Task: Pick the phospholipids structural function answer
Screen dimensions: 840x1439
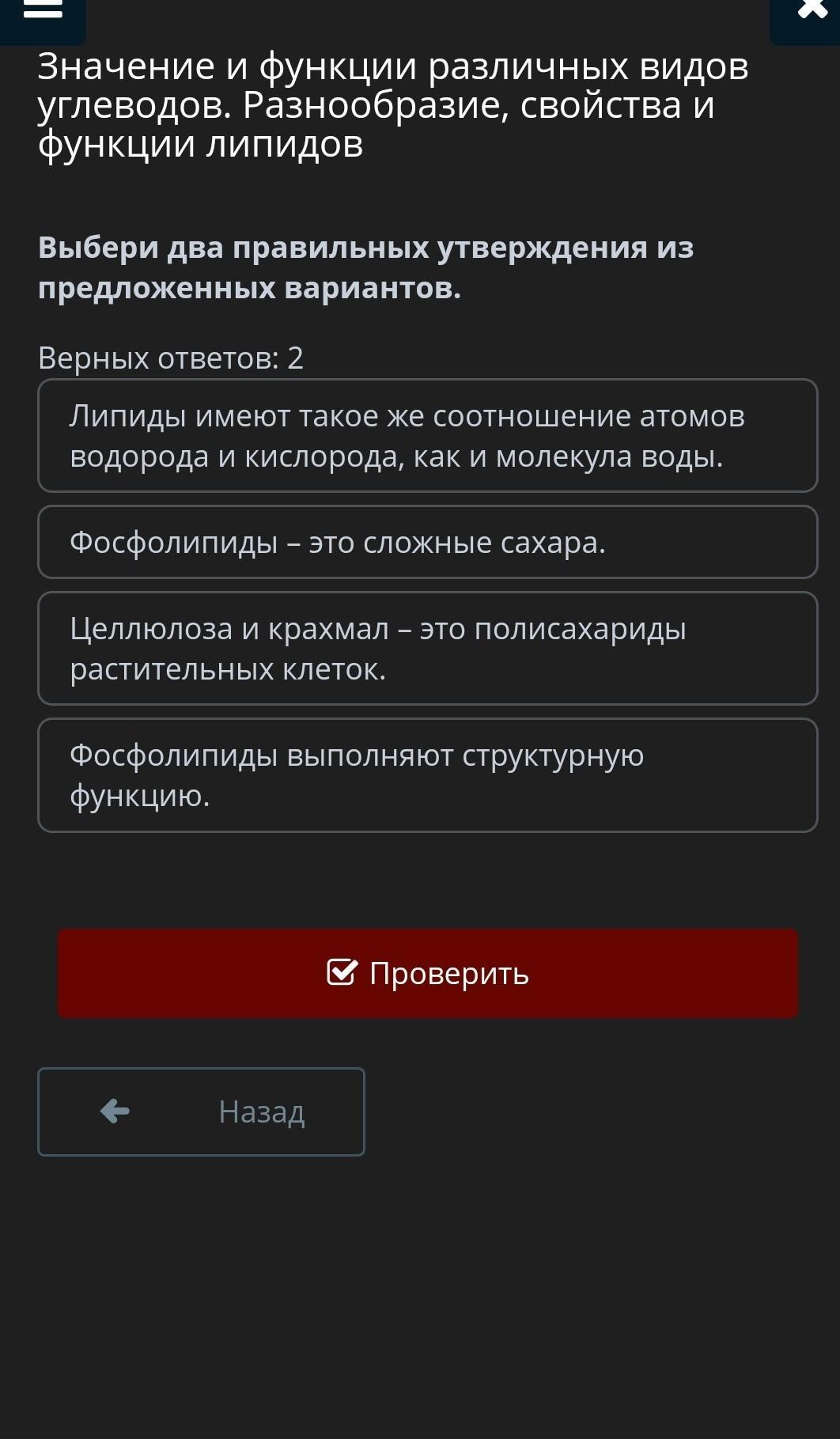Action: click(x=428, y=775)
